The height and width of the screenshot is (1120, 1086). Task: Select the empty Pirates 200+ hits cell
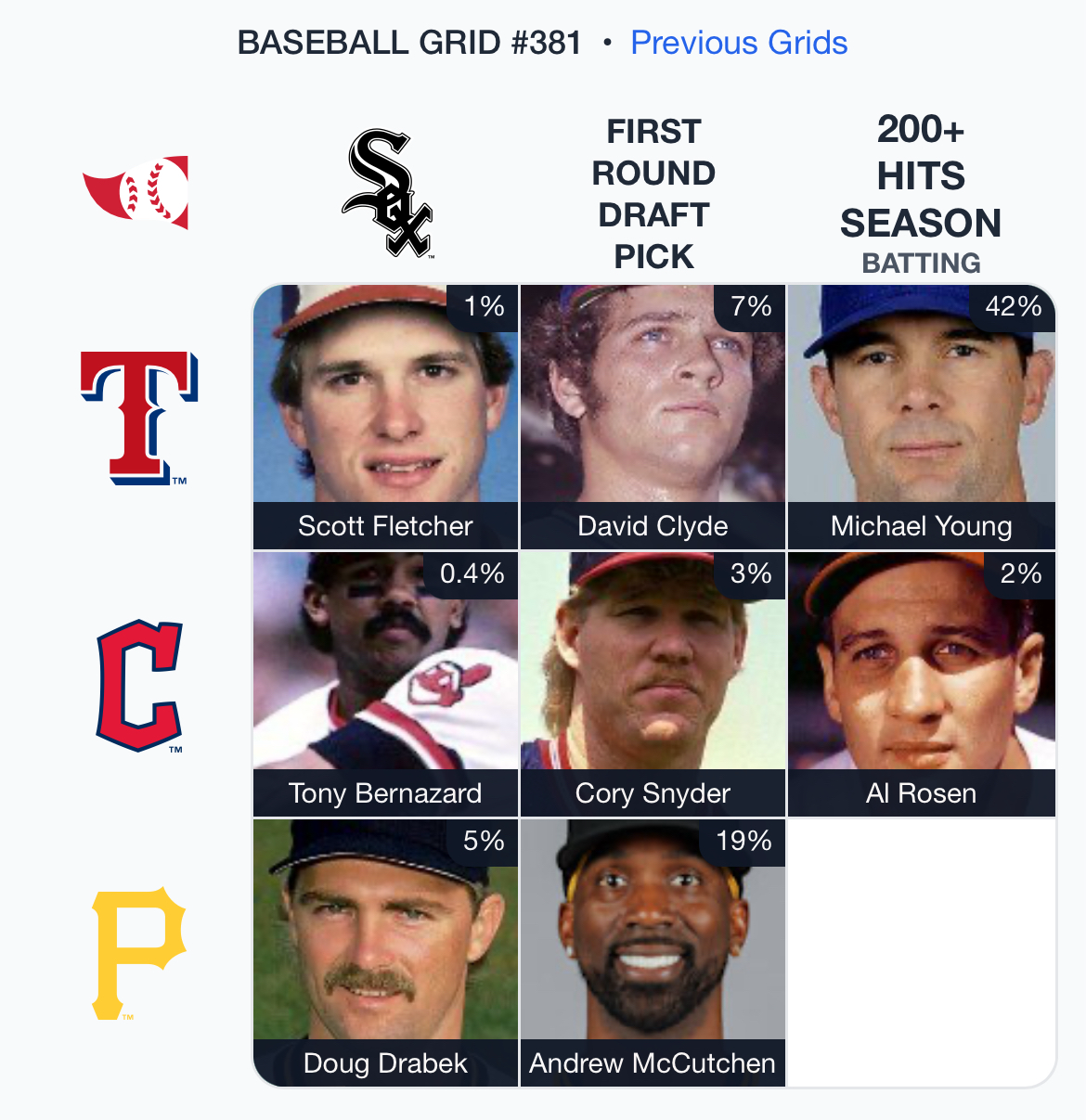point(921,952)
